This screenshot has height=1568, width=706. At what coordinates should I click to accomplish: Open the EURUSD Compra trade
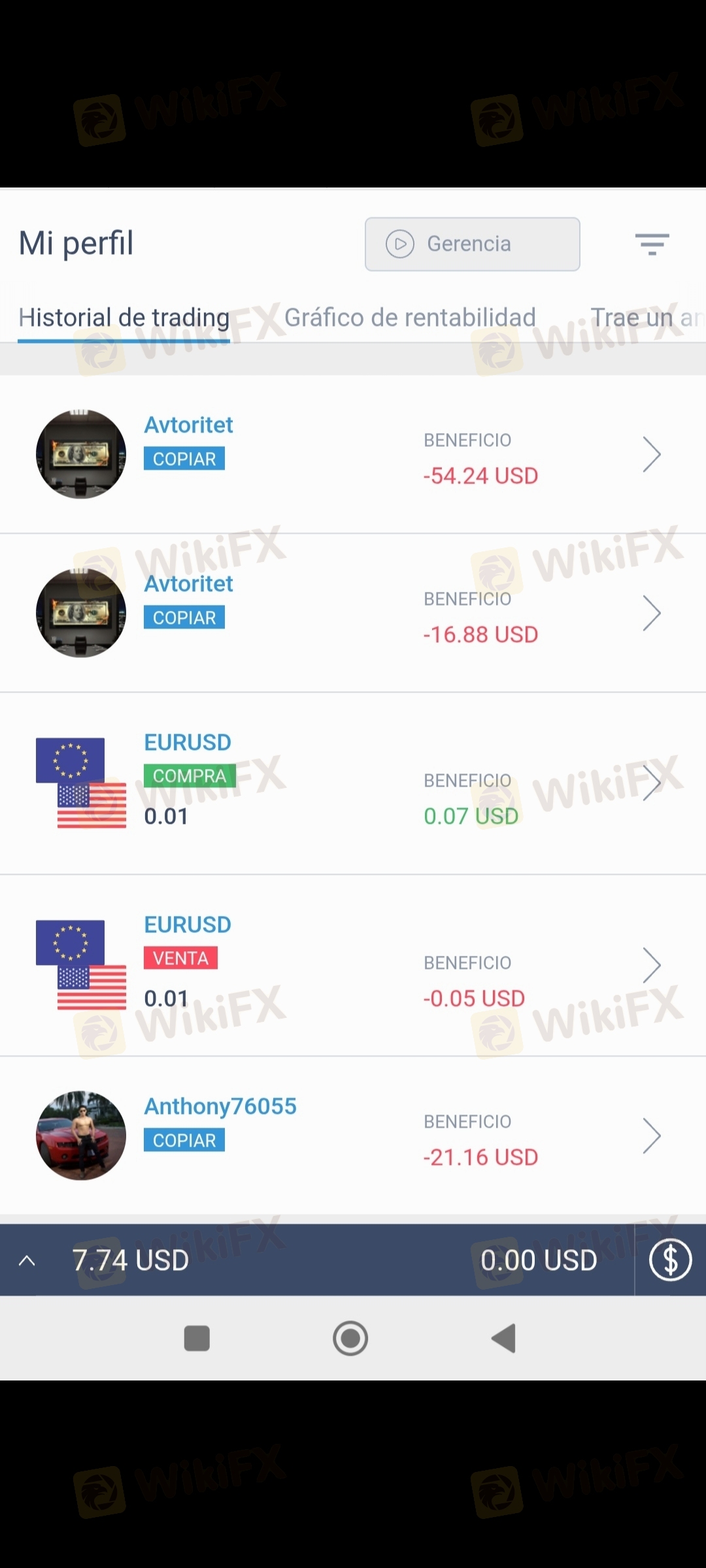[353, 783]
